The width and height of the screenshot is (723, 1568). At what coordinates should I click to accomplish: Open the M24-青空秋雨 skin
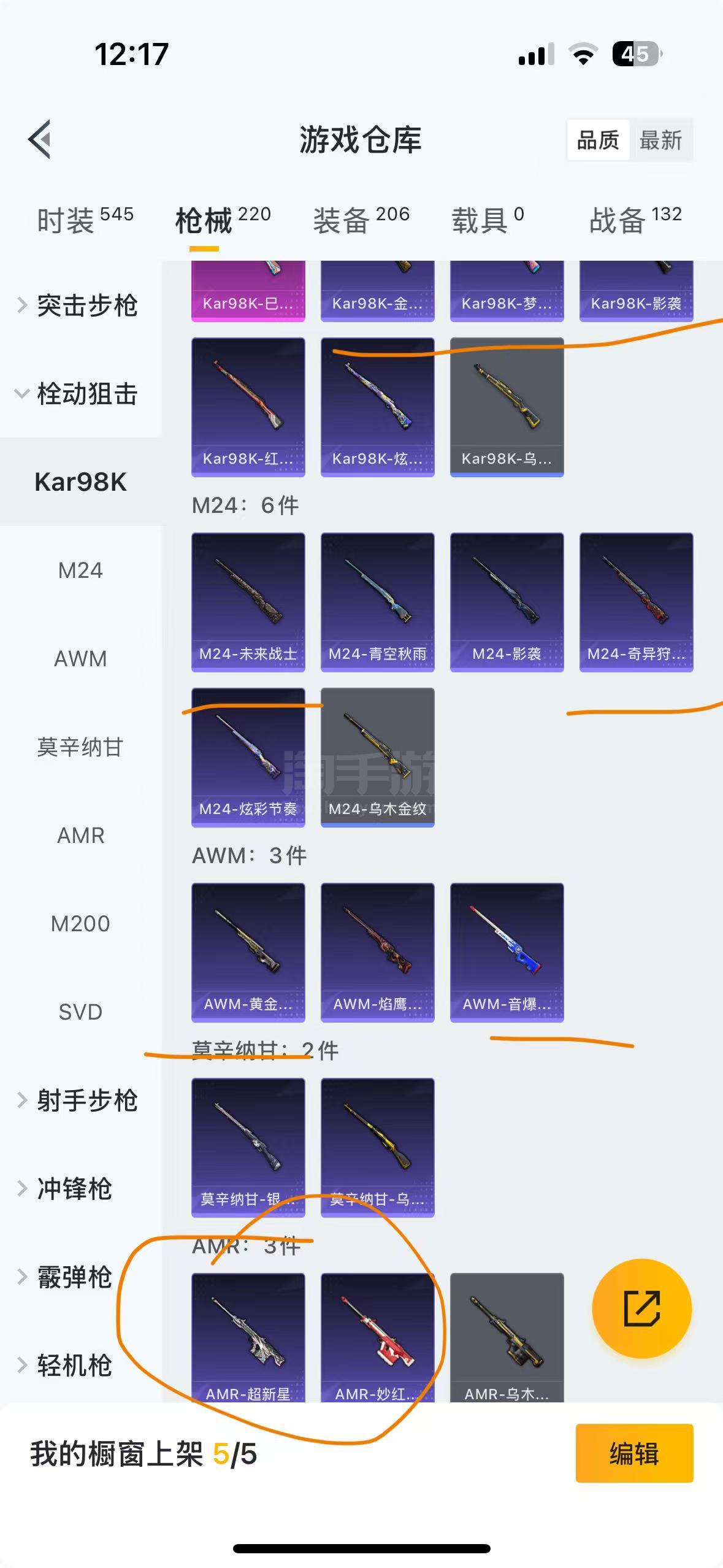coord(377,602)
